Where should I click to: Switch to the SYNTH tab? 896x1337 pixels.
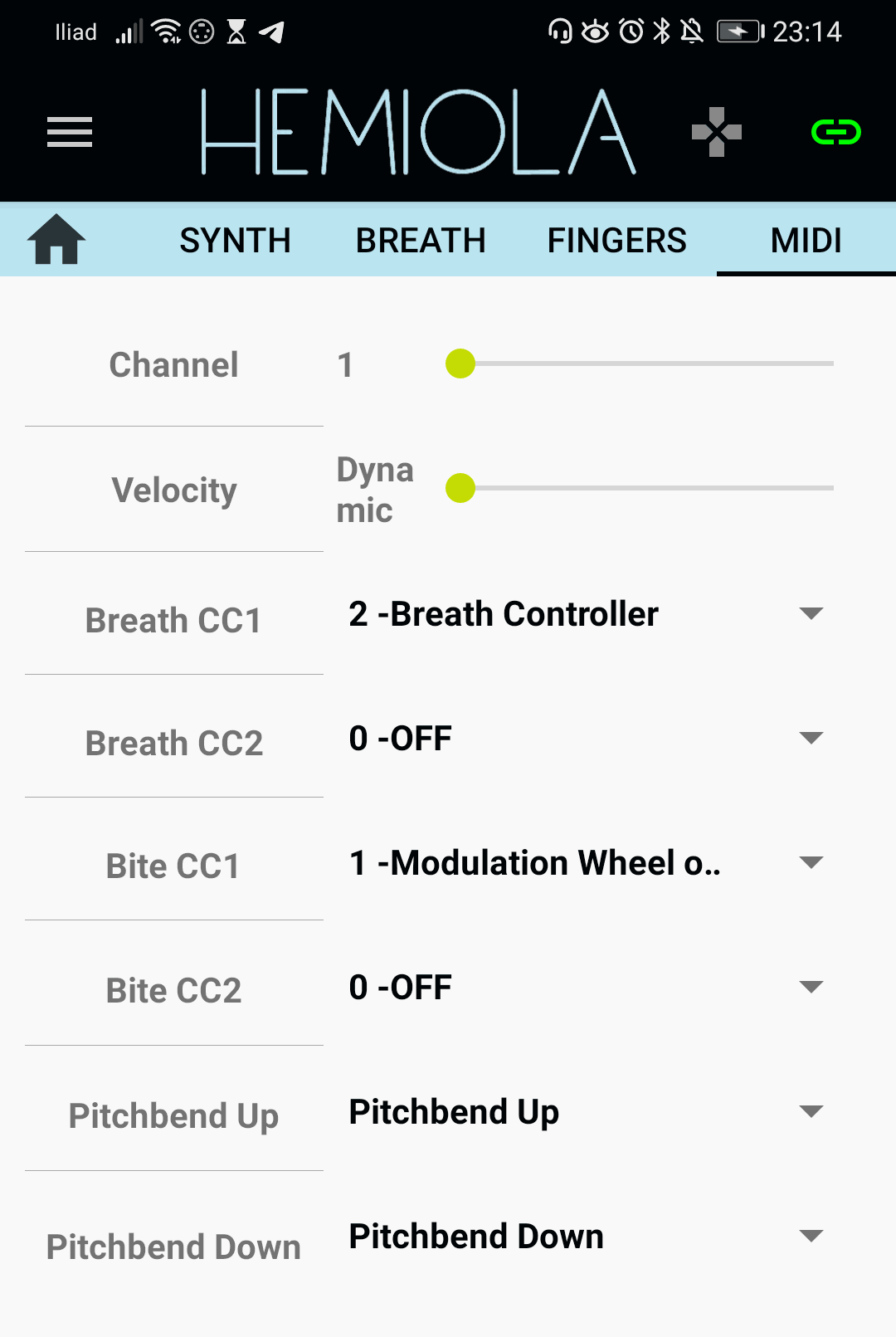[236, 240]
